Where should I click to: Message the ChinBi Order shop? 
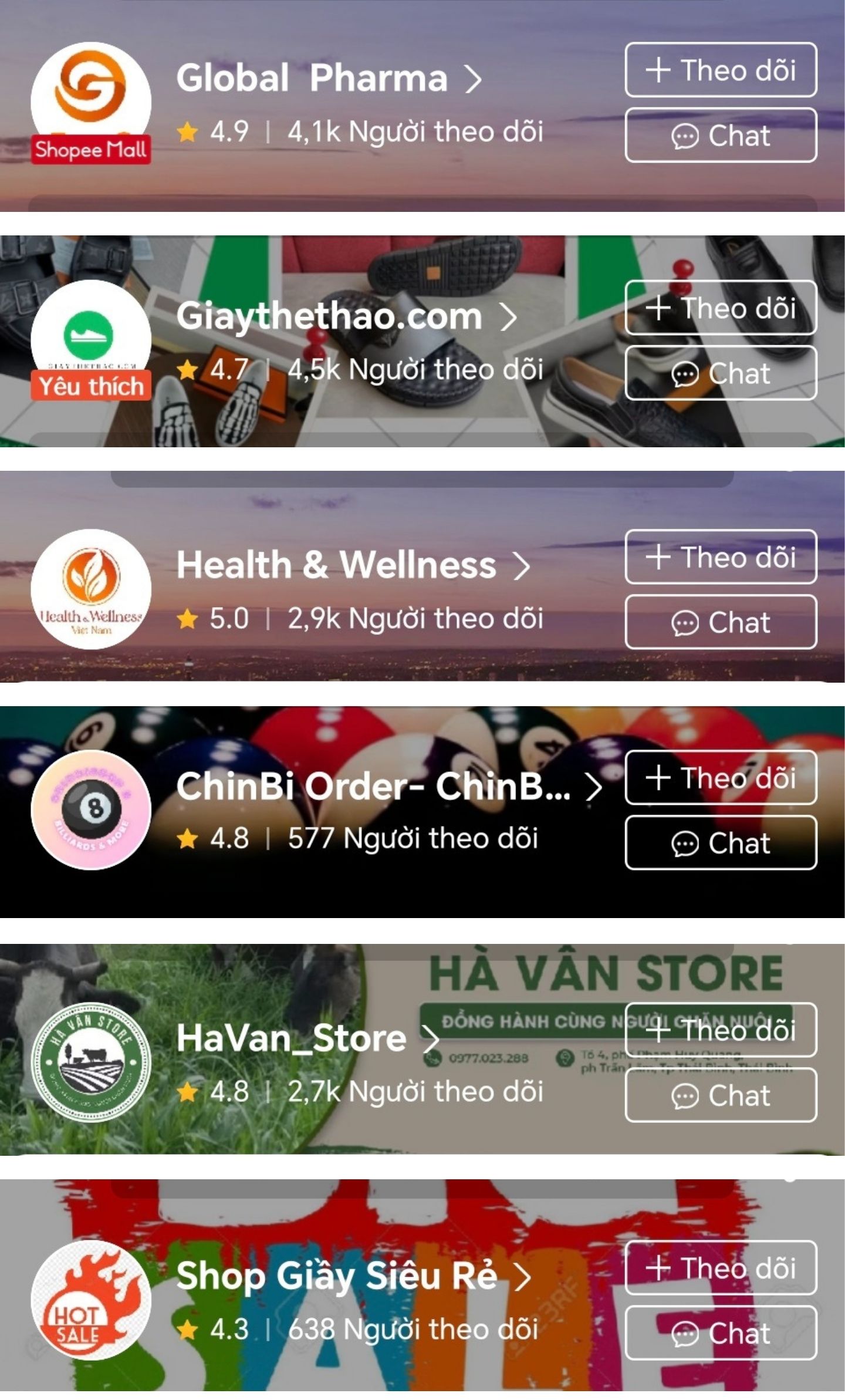click(721, 842)
